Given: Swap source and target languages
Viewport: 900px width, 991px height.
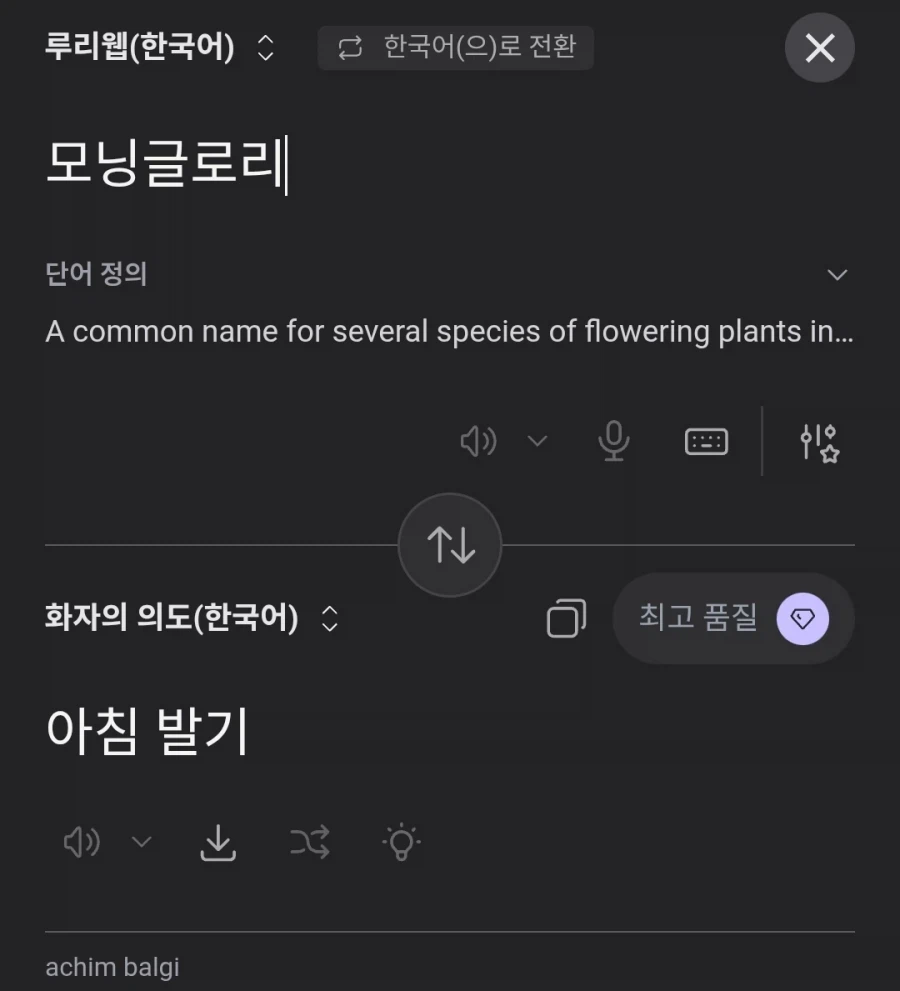Looking at the screenshot, I should click(450, 544).
